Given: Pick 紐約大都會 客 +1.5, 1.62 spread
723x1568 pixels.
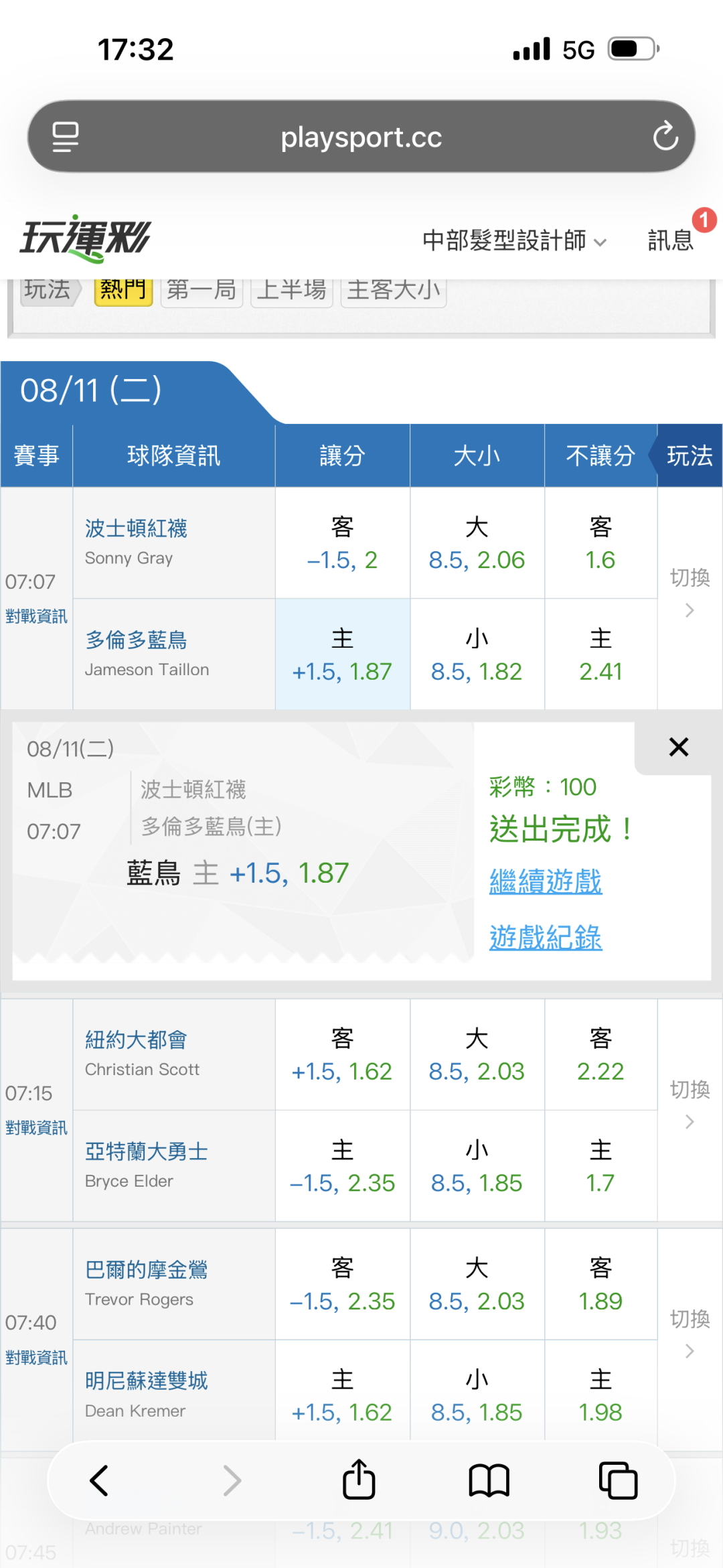Looking at the screenshot, I should click(x=342, y=1055).
